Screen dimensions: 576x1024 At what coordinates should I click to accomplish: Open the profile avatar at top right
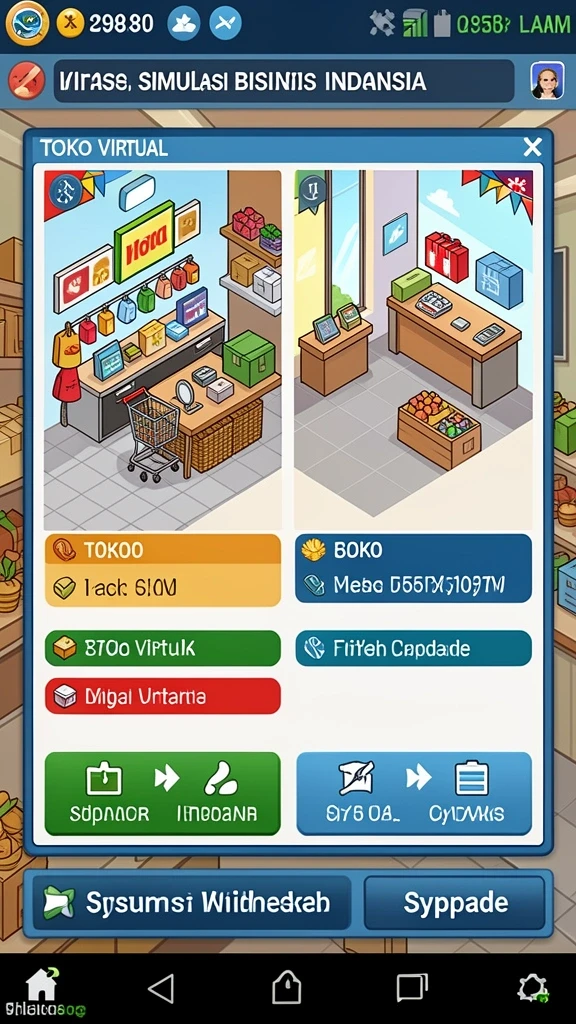[547, 81]
